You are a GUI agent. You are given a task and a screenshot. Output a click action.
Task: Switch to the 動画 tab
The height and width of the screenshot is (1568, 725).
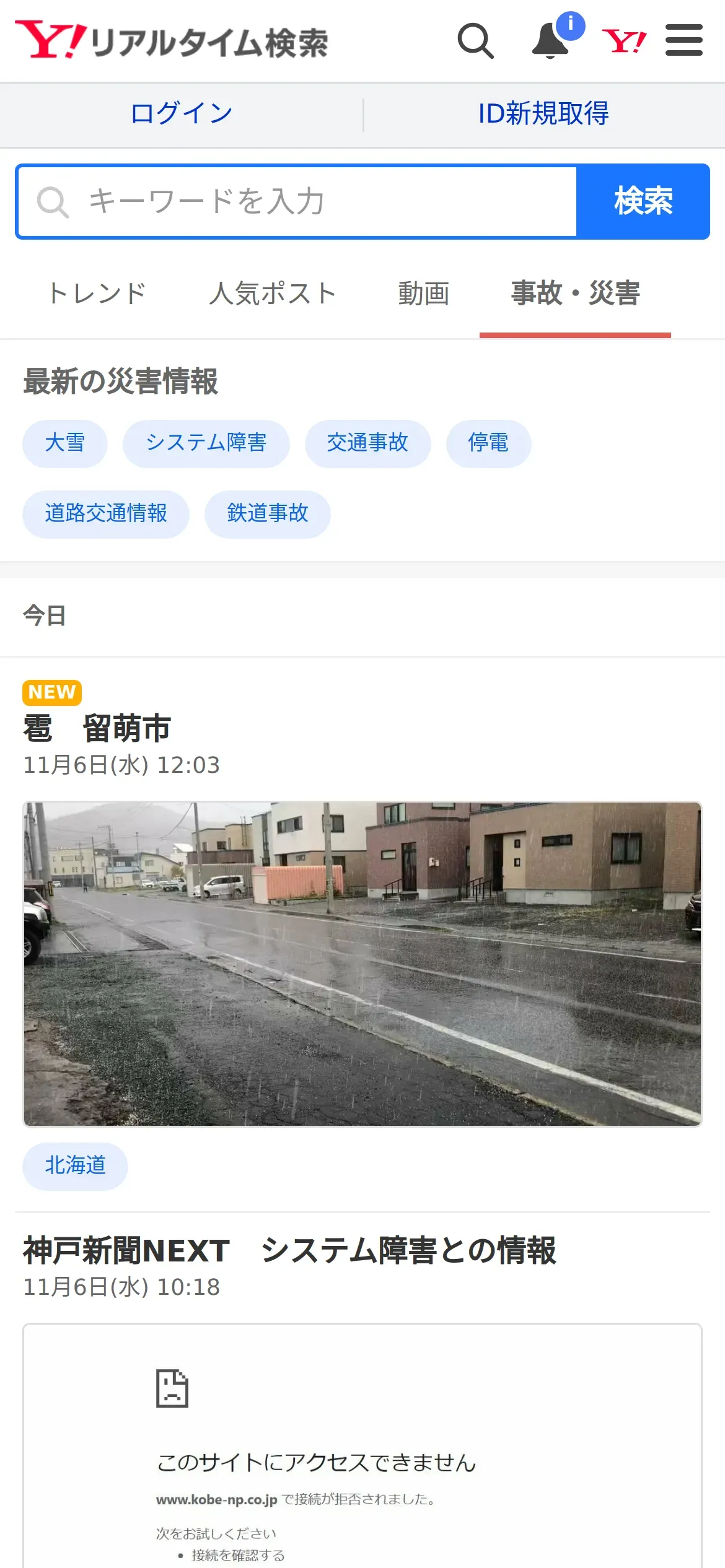click(423, 294)
